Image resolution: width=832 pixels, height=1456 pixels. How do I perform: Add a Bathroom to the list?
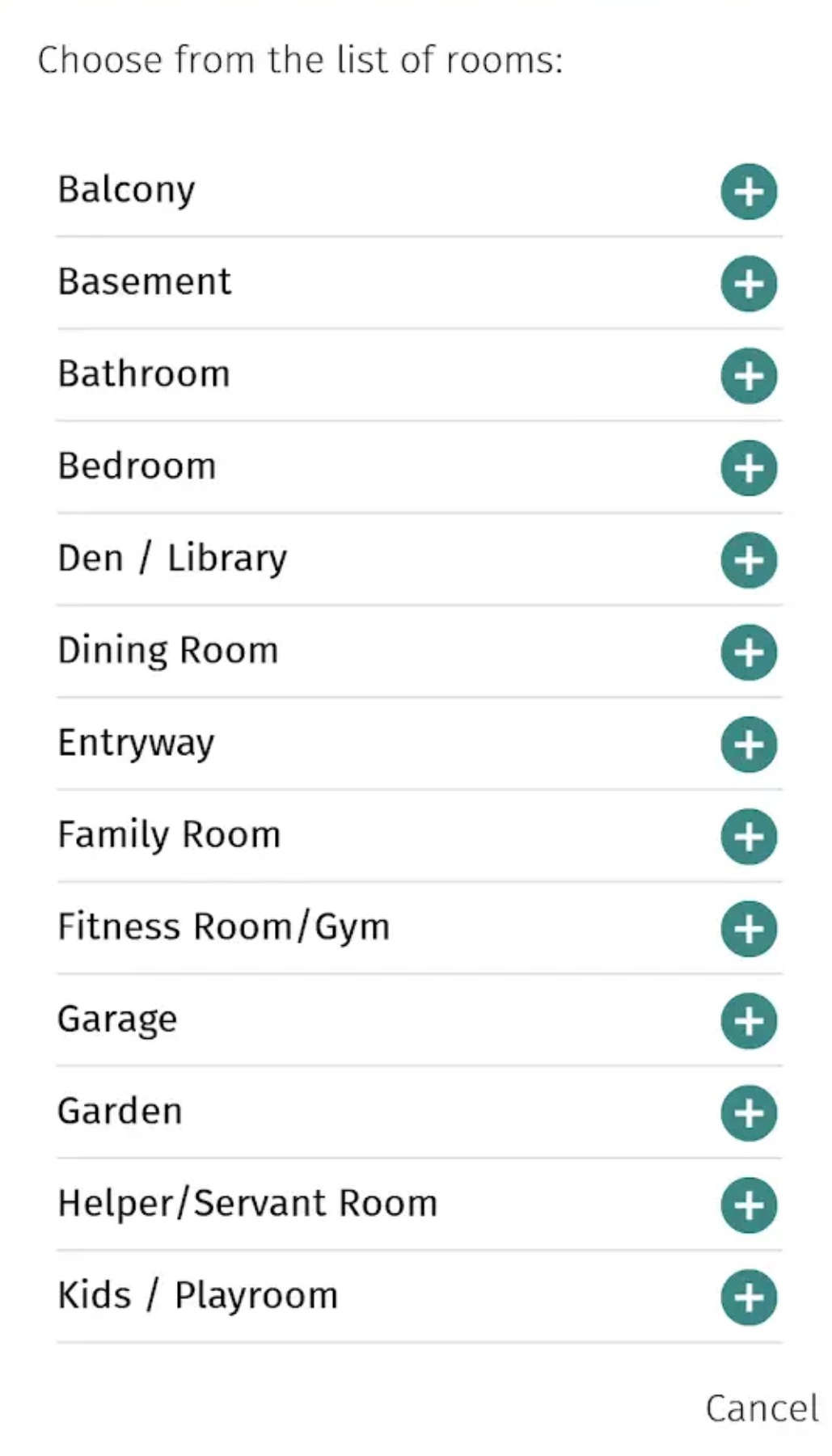point(749,376)
